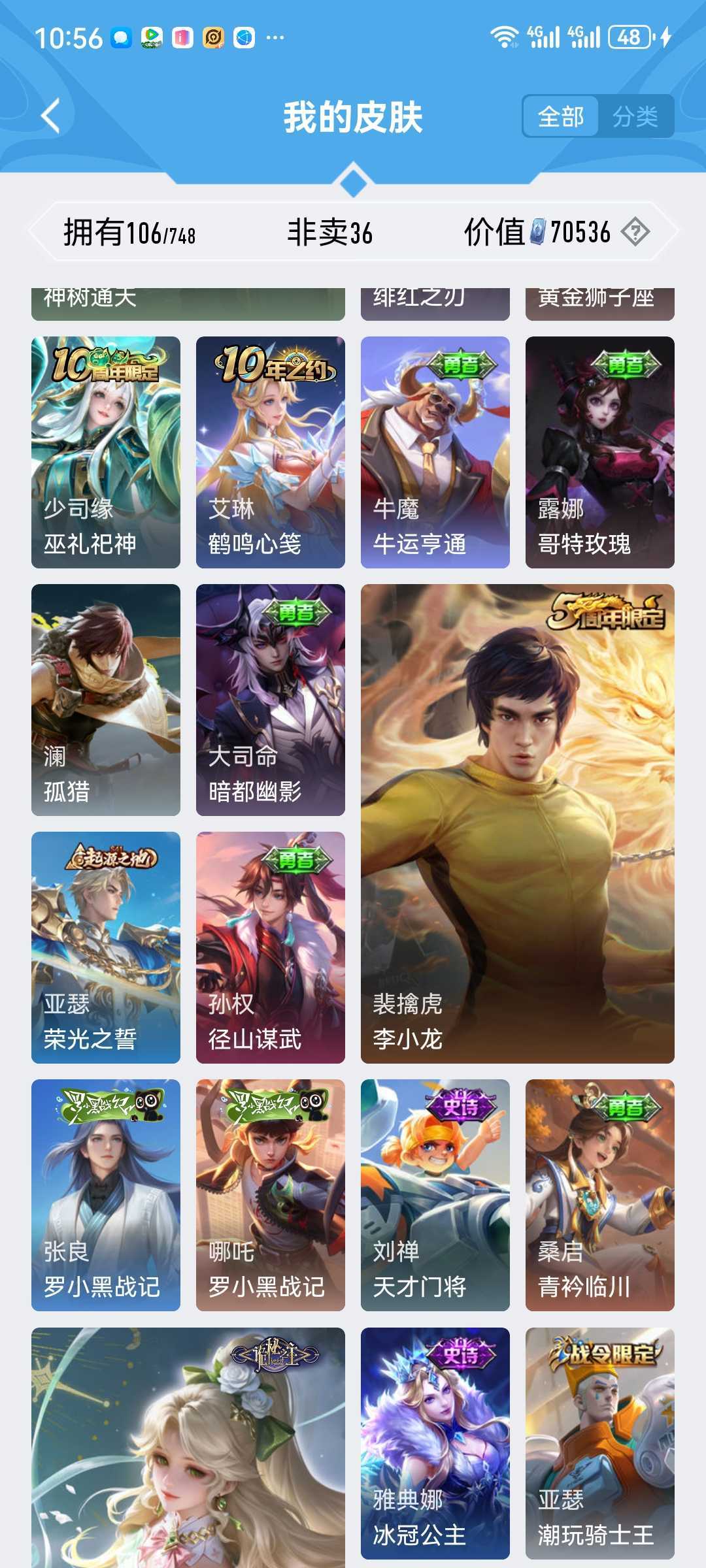
Task: Go back from the 我的皮肤 page
Action: (x=51, y=116)
